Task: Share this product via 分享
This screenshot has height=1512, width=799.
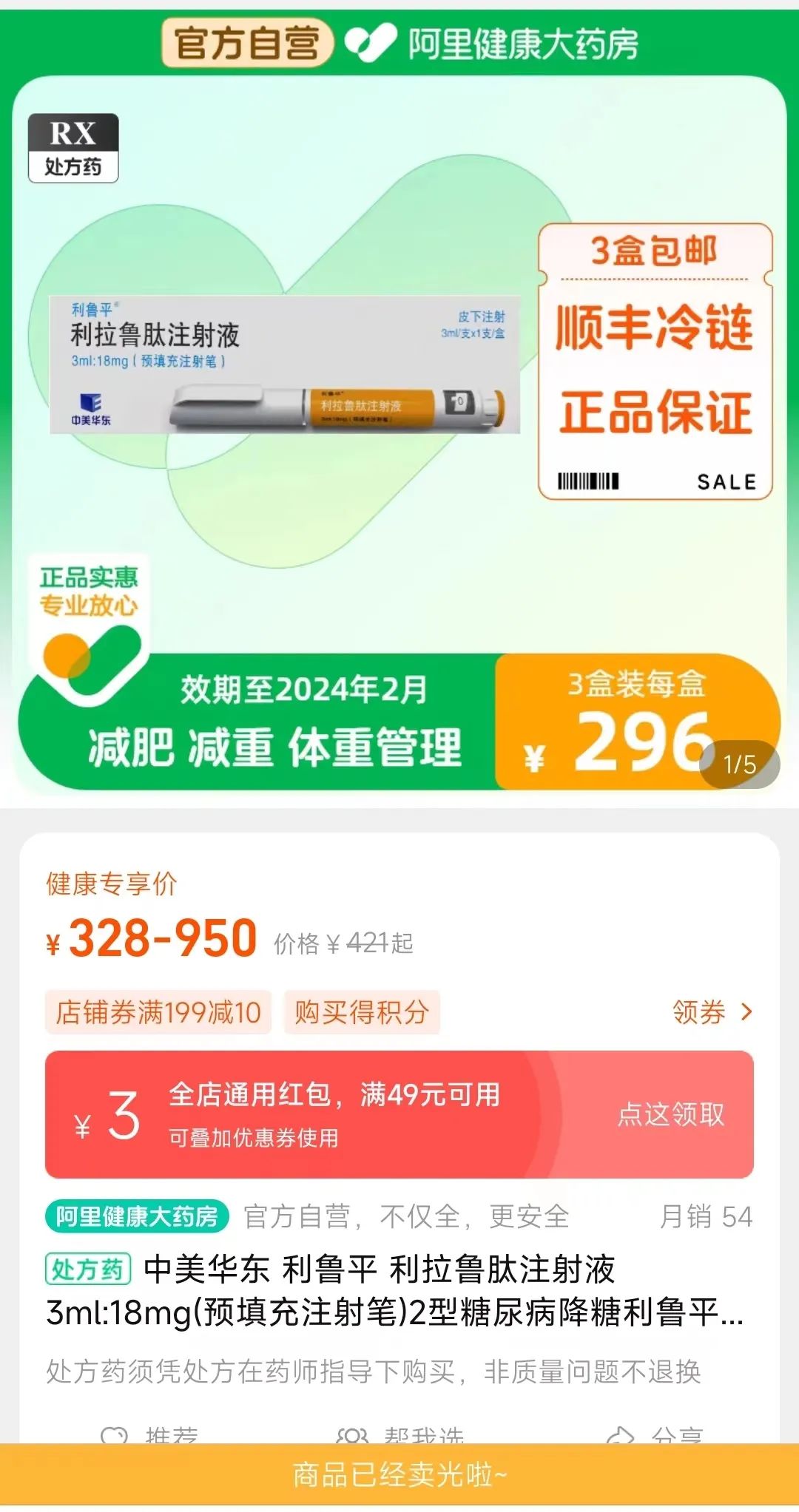Action: [x=654, y=1434]
